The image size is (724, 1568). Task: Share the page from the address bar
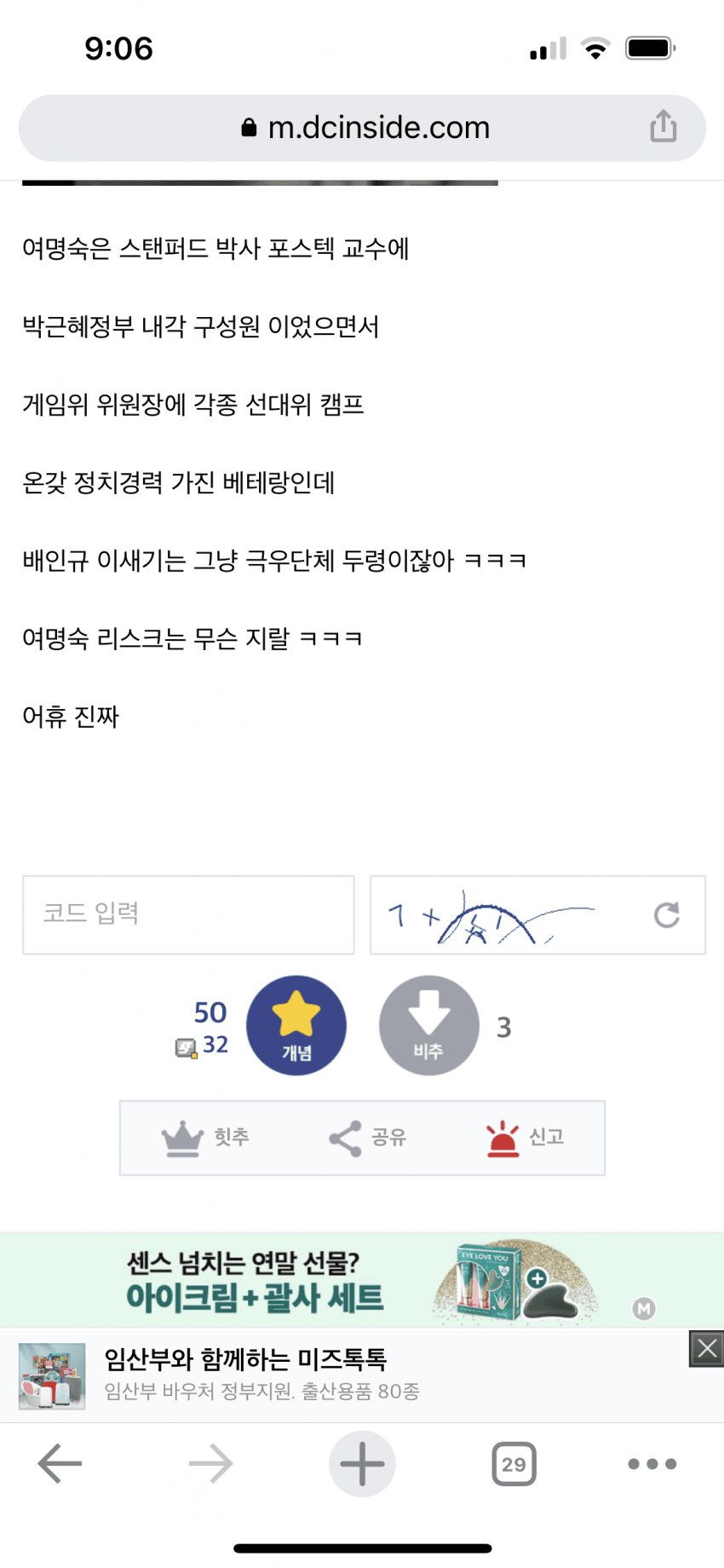pyautogui.click(x=663, y=127)
